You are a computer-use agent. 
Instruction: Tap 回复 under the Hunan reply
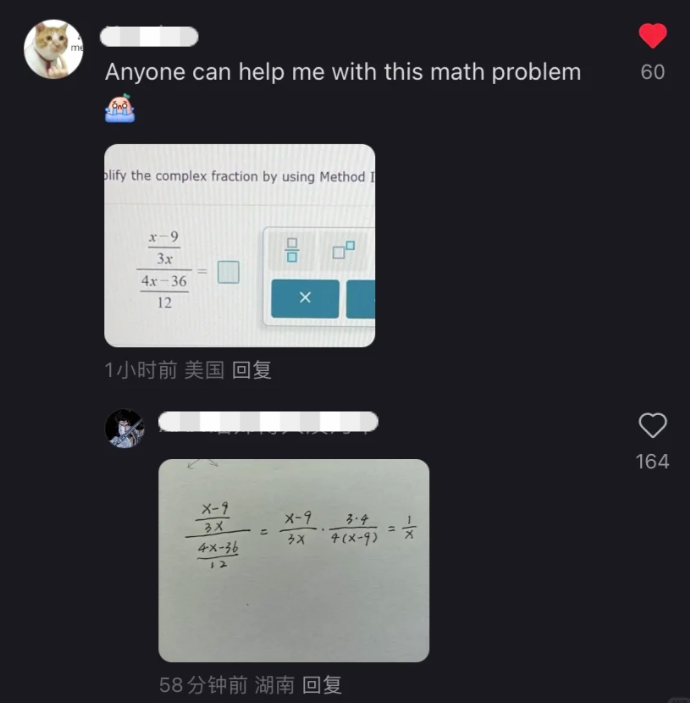pyautogui.click(x=322, y=685)
